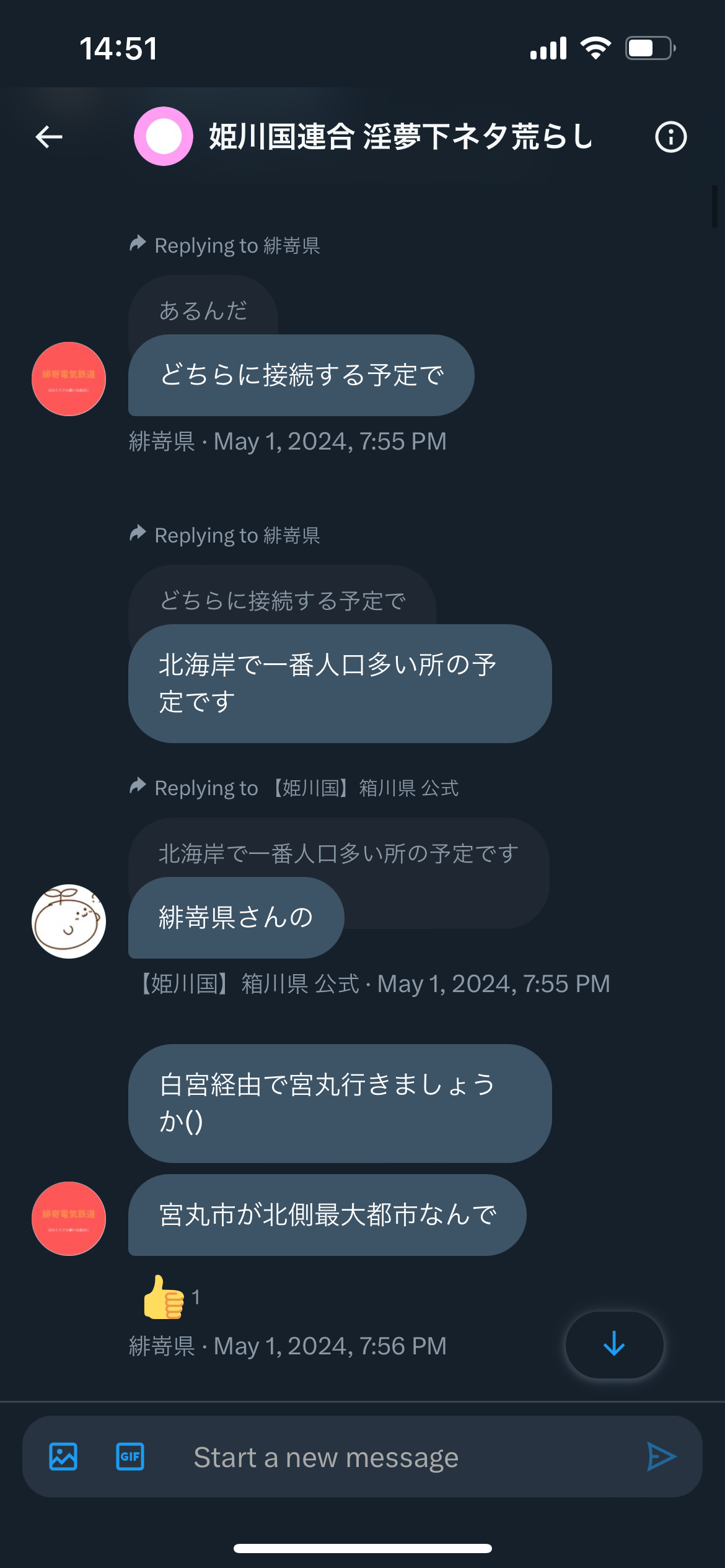Tap the send message arrow
This screenshot has height=1568, width=725.
(x=661, y=1457)
